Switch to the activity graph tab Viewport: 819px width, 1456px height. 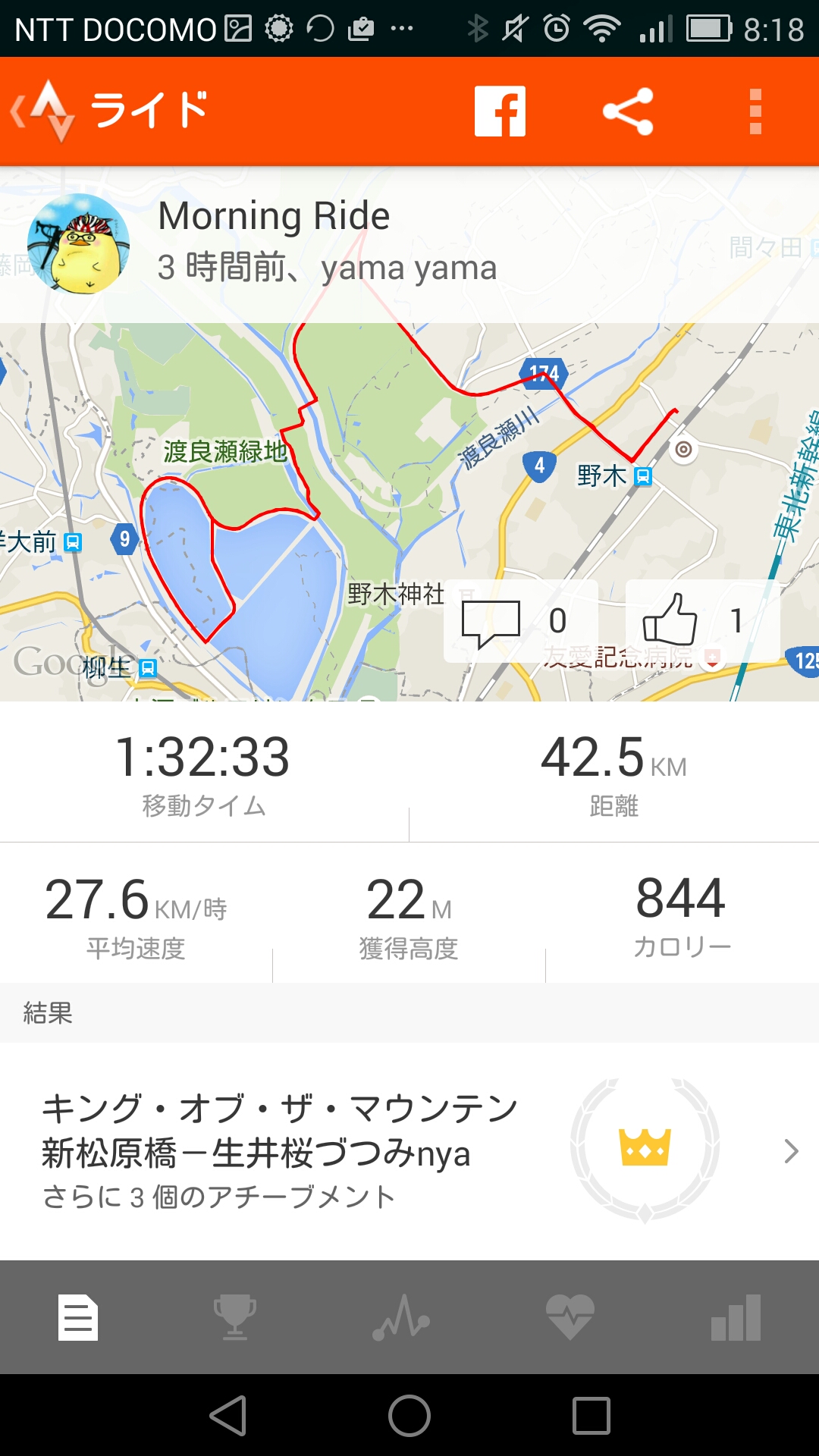click(x=401, y=1317)
